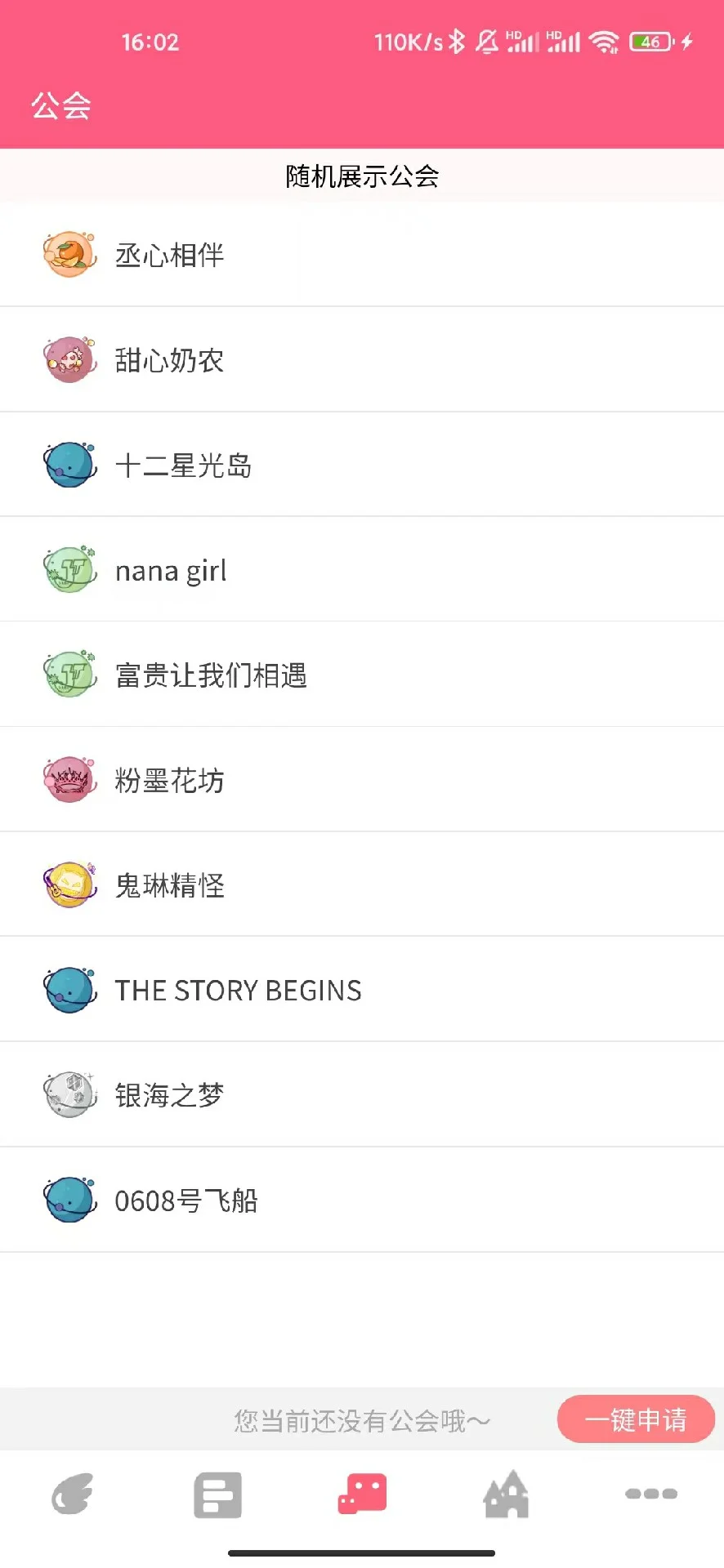Image resolution: width=724 pixels, height=1568 pixels.
Task: Tap the 随机展示公会 header text
Action: click(362, 176)
